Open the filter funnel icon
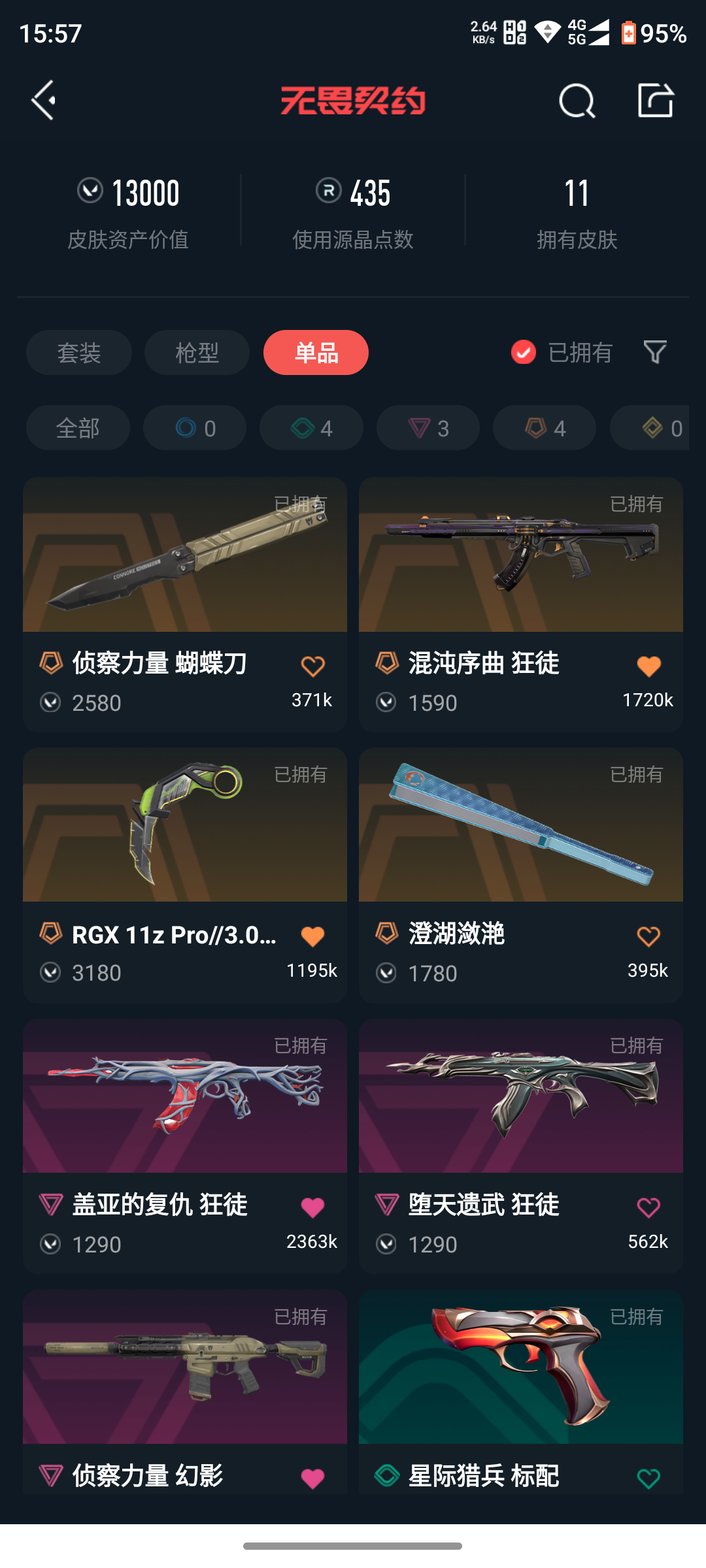This screenshot has height=1568, width=706. point(655,353)
